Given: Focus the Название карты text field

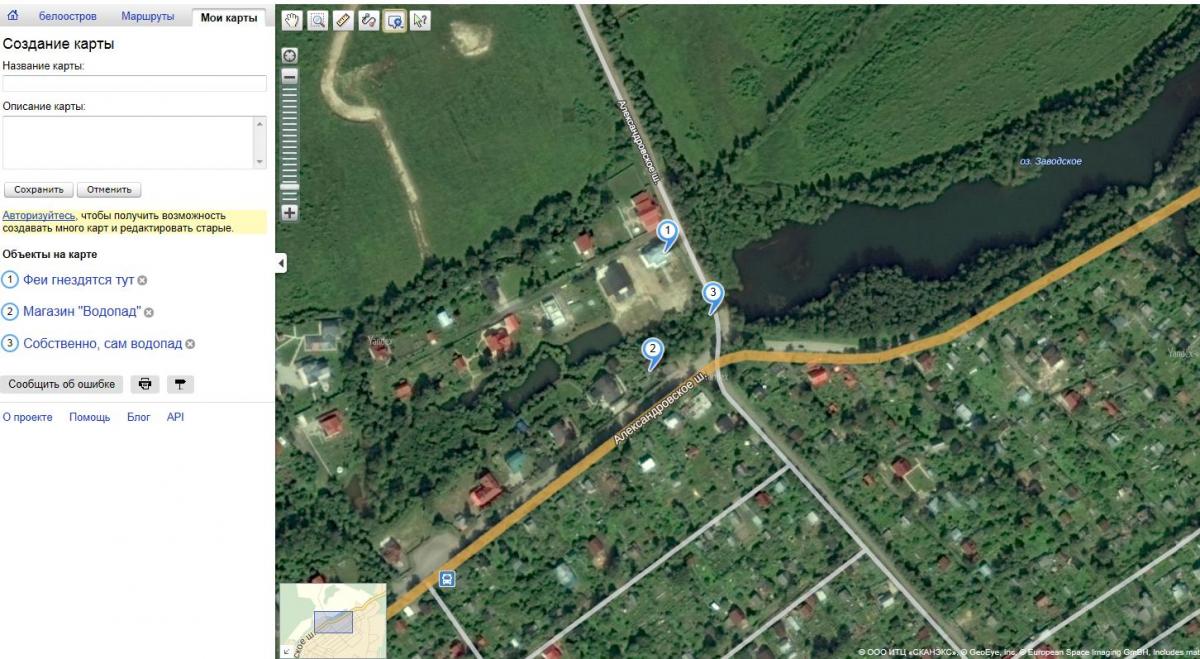Looking at the screenshot, I should (x=134, y=83).
